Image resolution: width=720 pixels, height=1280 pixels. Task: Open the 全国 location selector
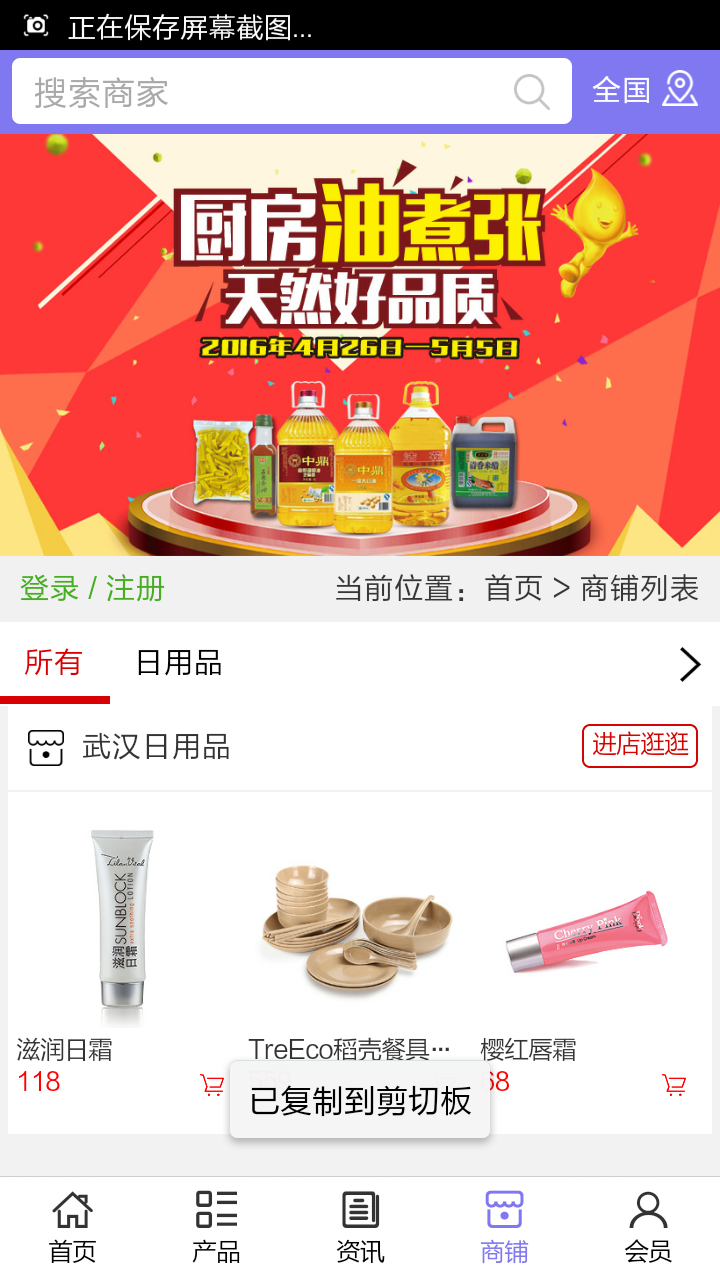[x=645, y=90]
